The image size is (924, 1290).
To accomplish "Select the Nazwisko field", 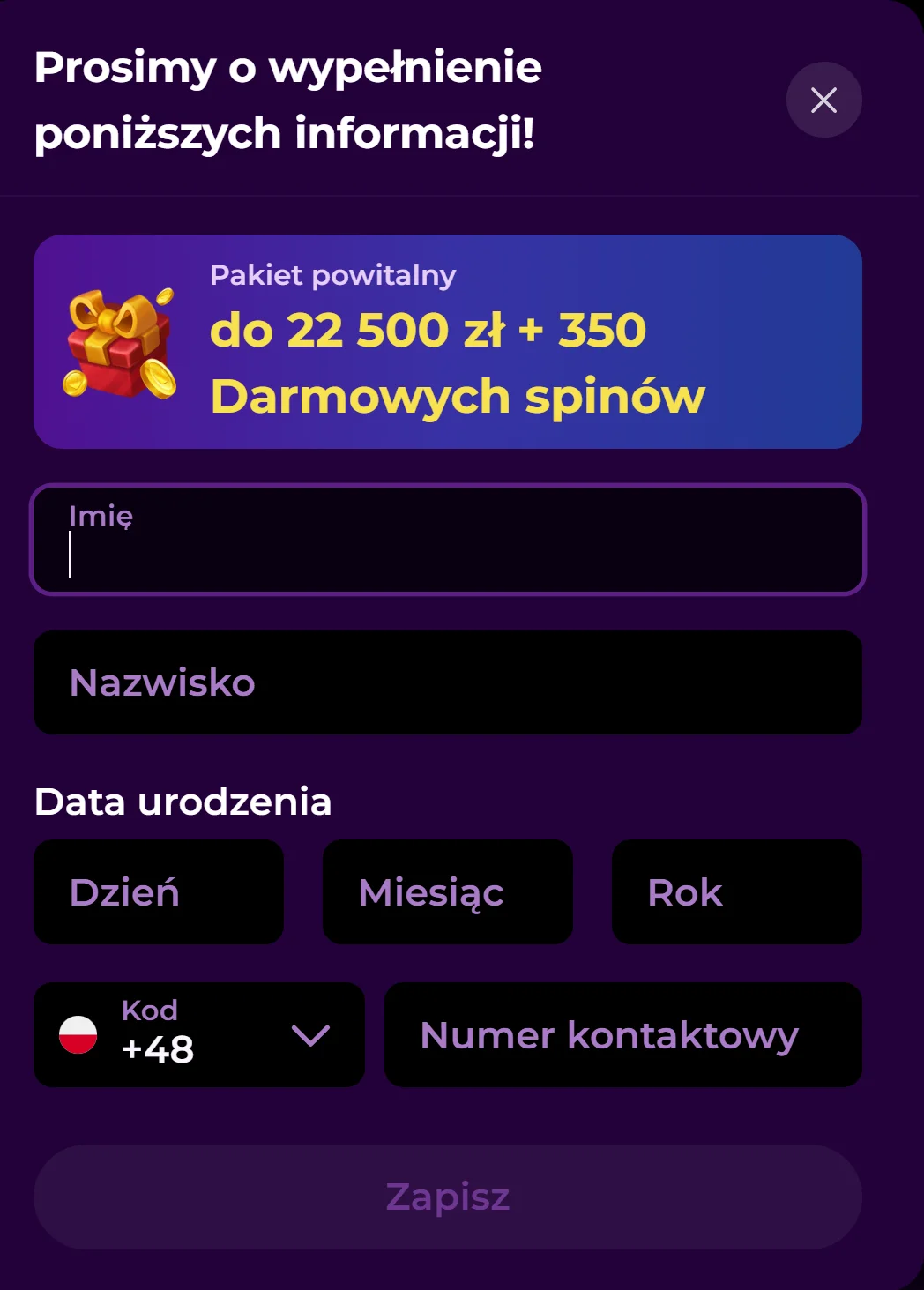I will (447, 682).
